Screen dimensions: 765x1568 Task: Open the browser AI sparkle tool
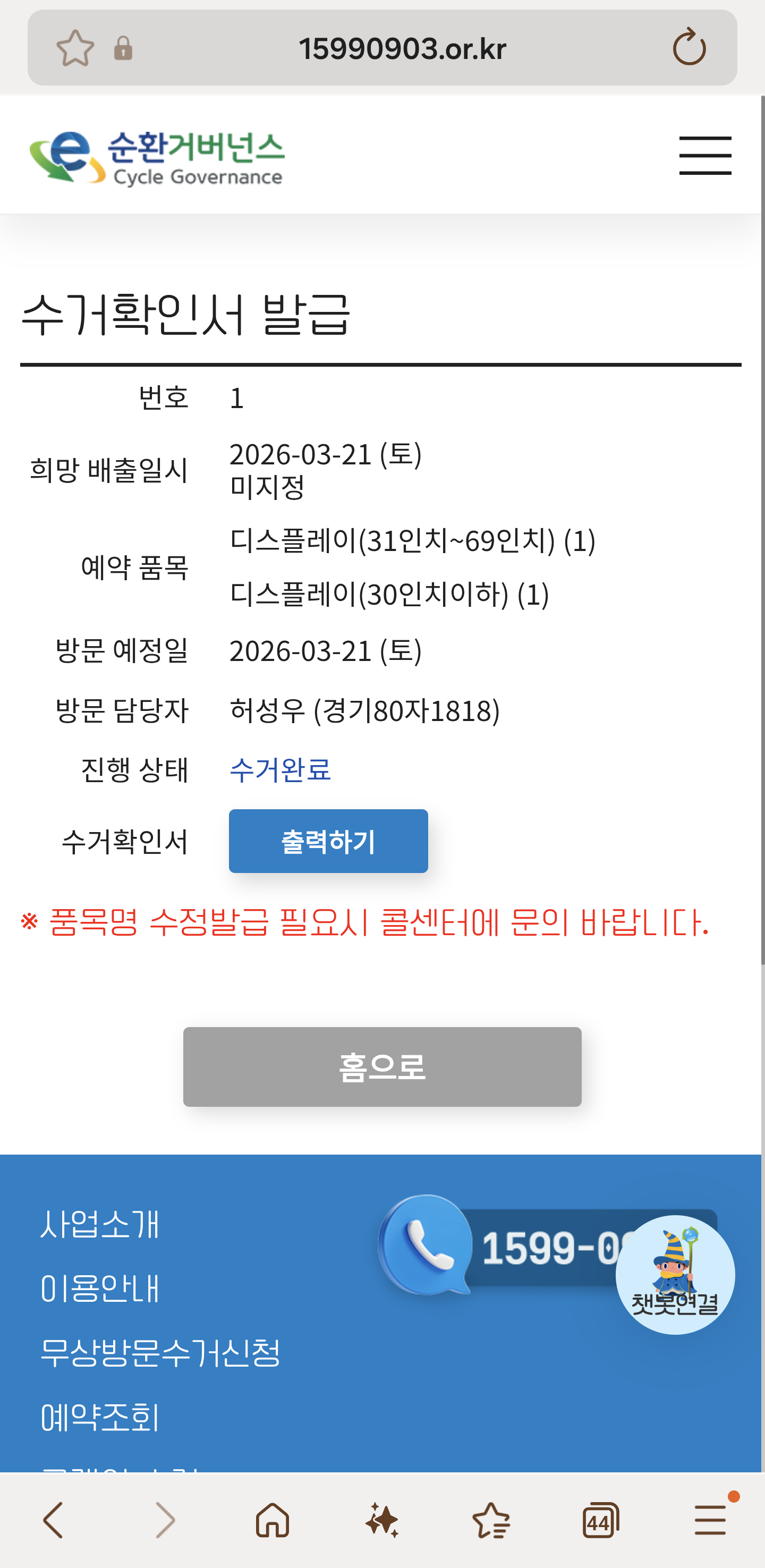tap(381, 1520)
